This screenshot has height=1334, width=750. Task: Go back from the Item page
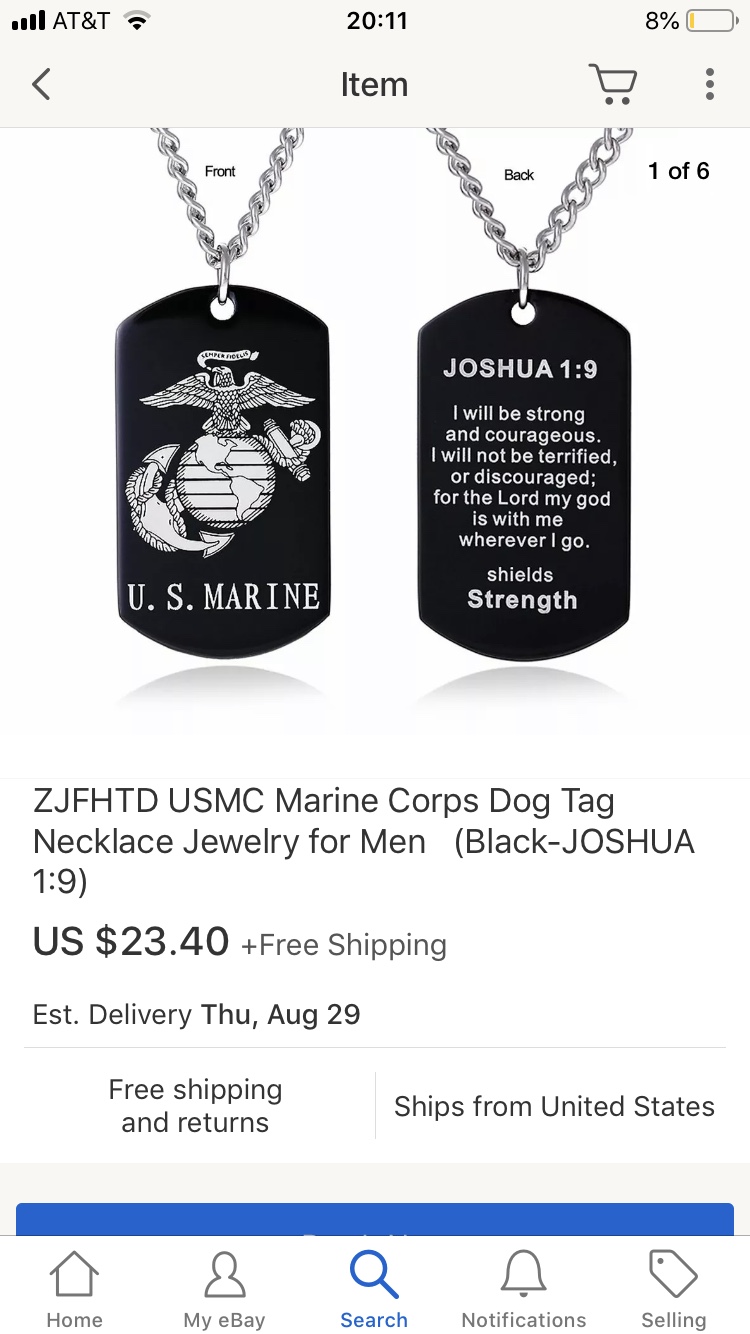coord(41,84)
